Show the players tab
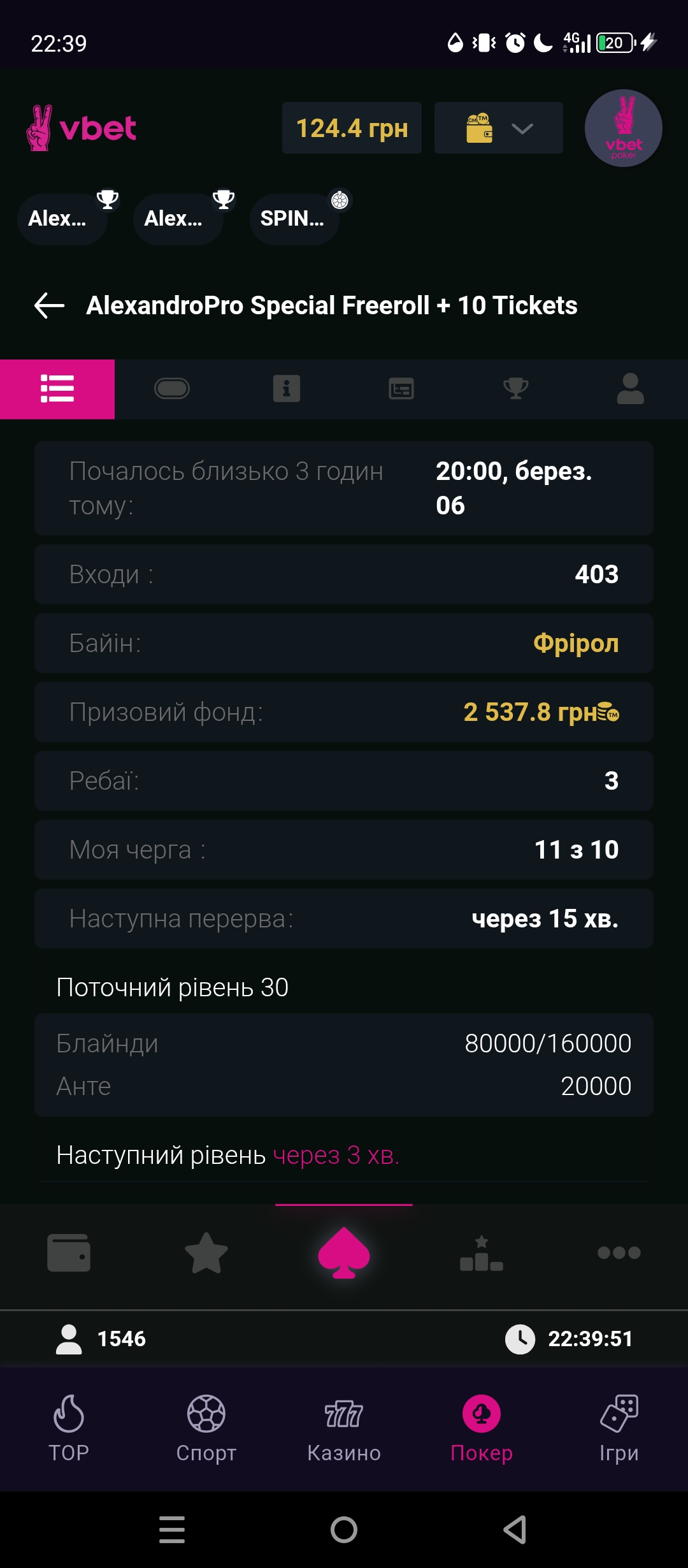 pyautogui.click(x=631, y=389)
